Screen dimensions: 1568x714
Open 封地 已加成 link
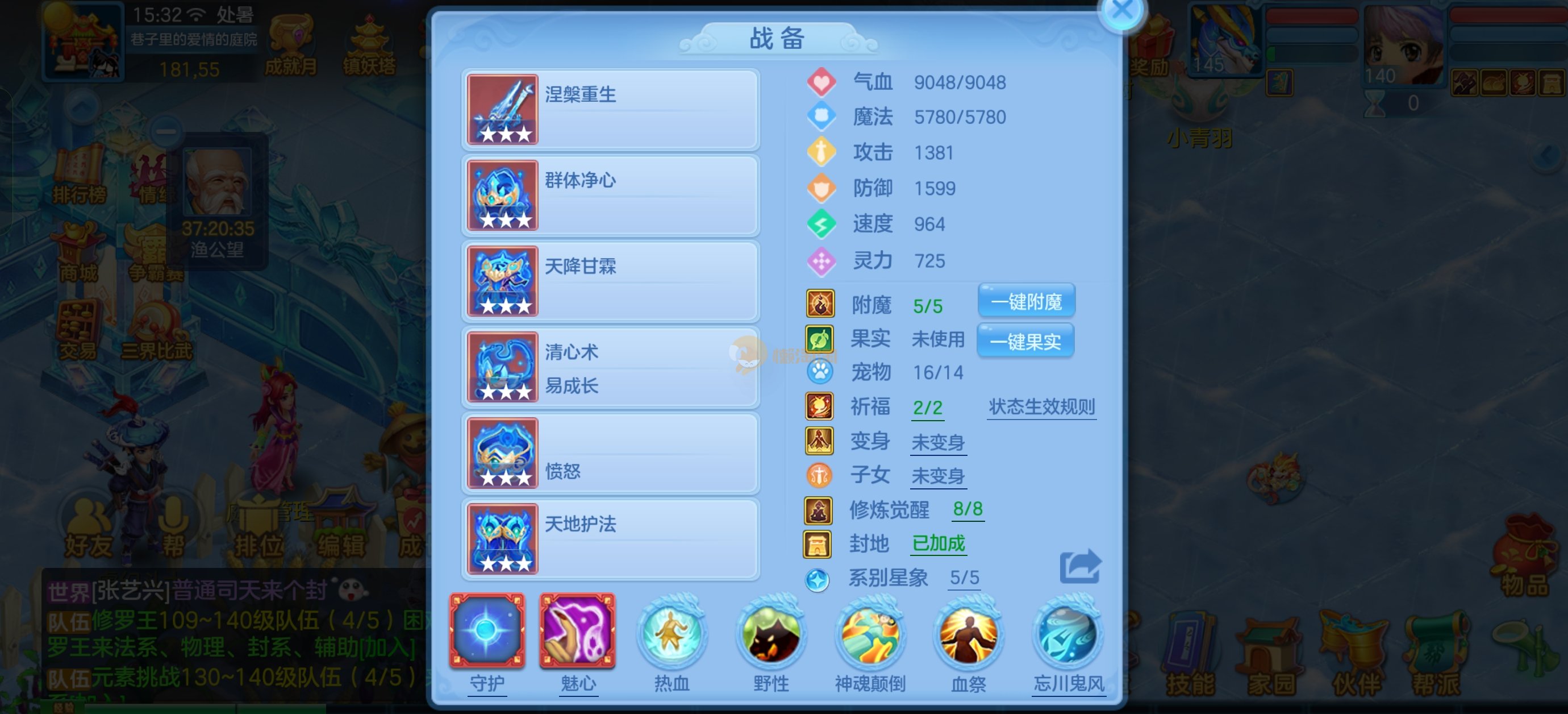coord(938,543)
